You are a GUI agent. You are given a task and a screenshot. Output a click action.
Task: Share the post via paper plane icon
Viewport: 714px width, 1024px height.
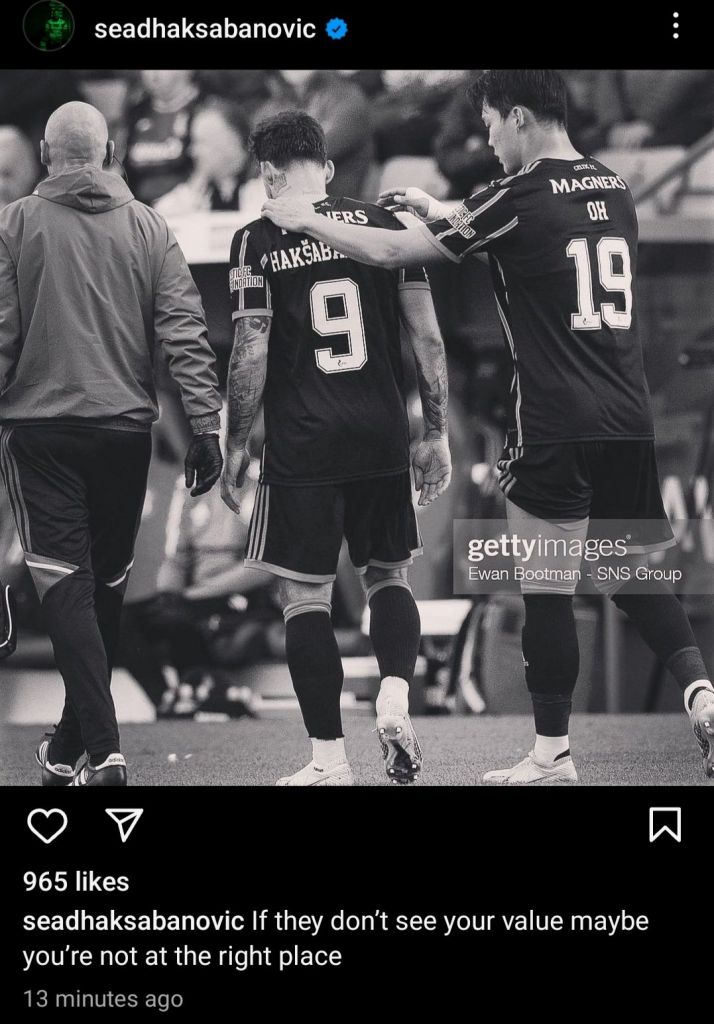124,825
